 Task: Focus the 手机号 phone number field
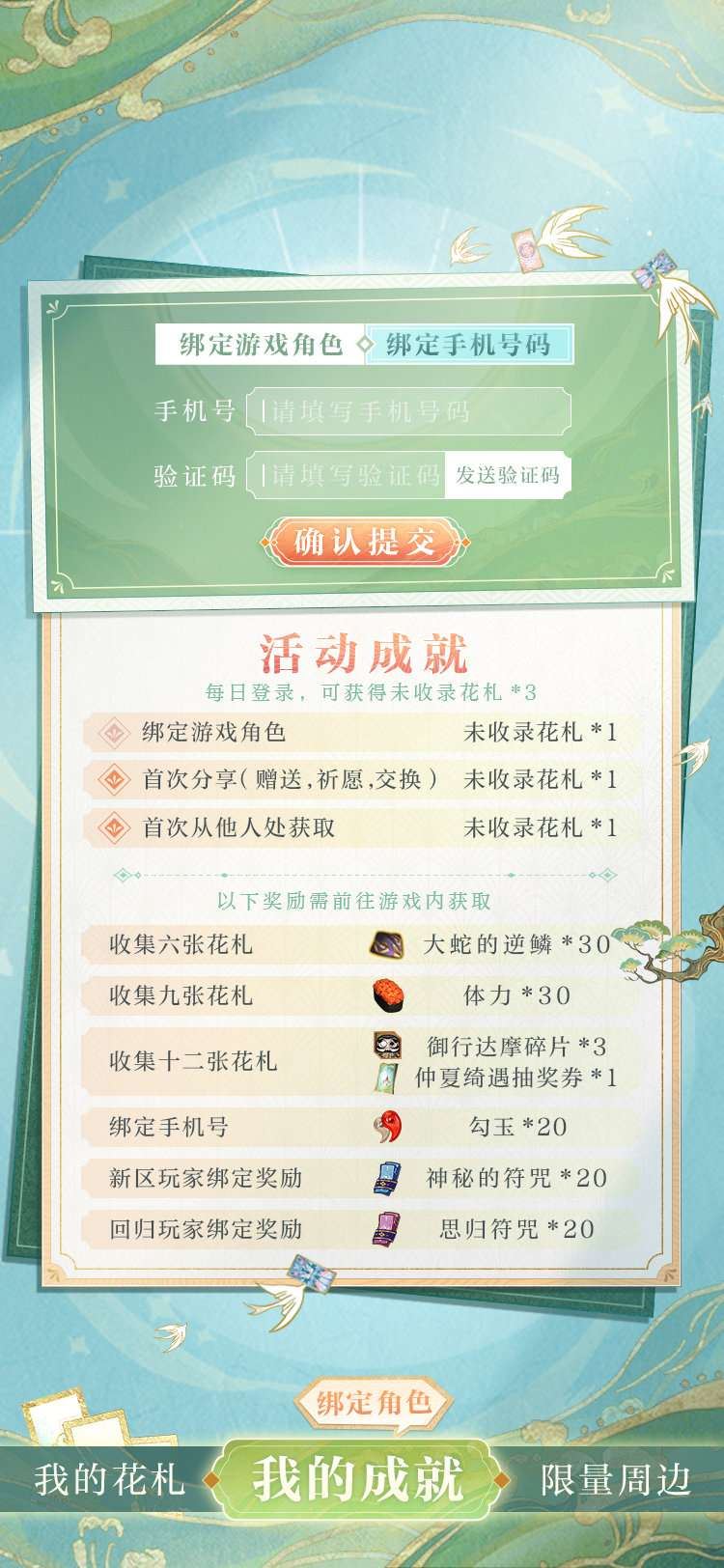(x=410, y=412)
